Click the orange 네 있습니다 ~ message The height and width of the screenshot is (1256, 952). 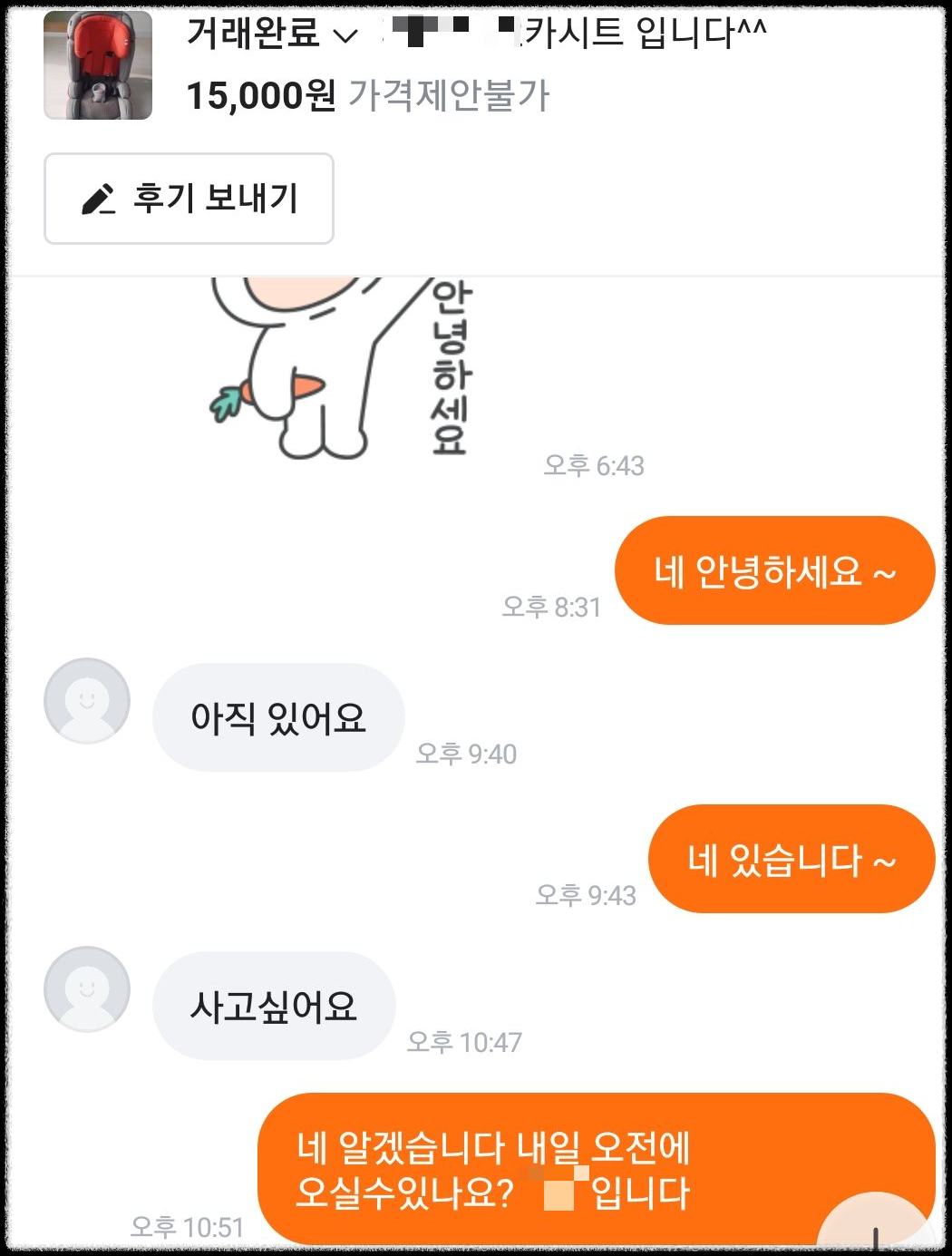pos(789,860)
